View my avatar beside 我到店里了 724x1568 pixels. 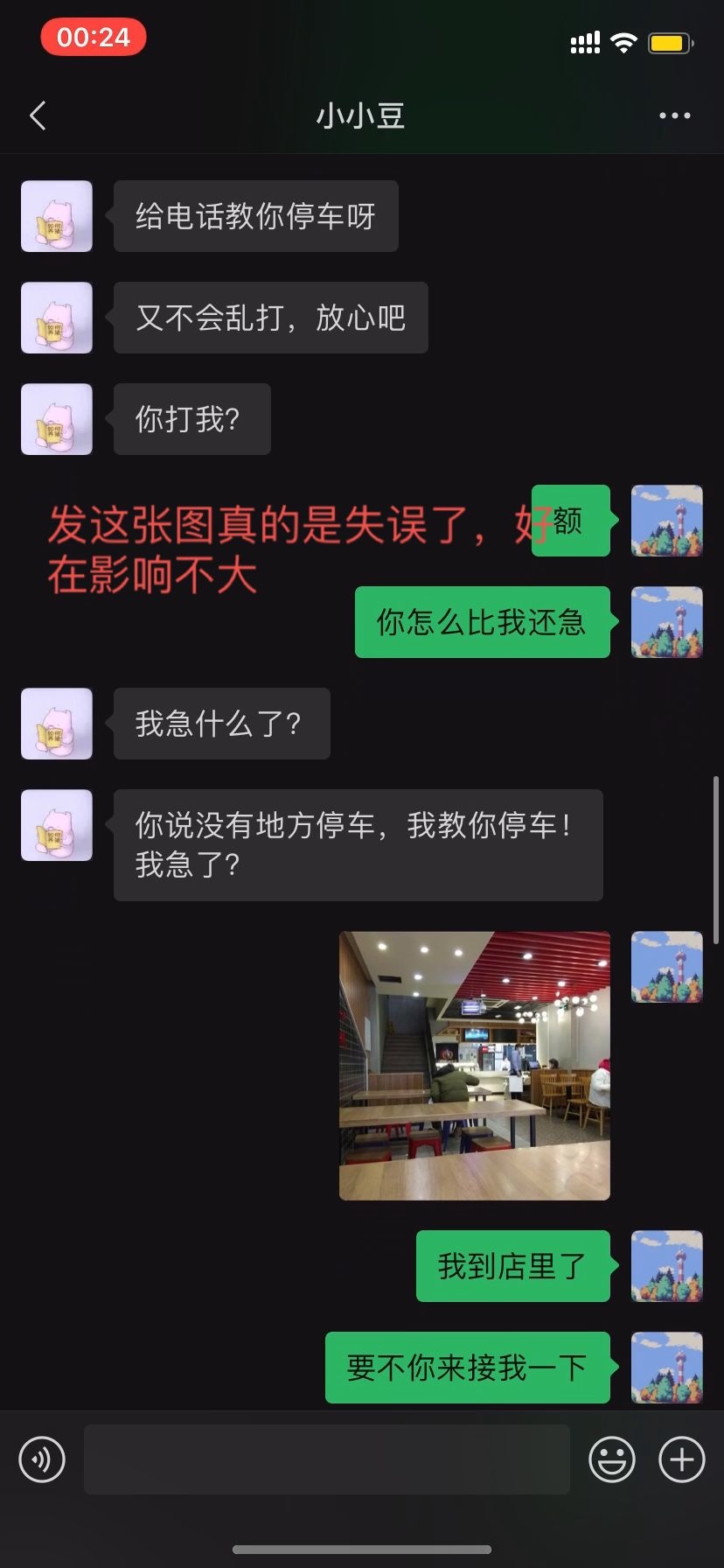(667, 1266)
